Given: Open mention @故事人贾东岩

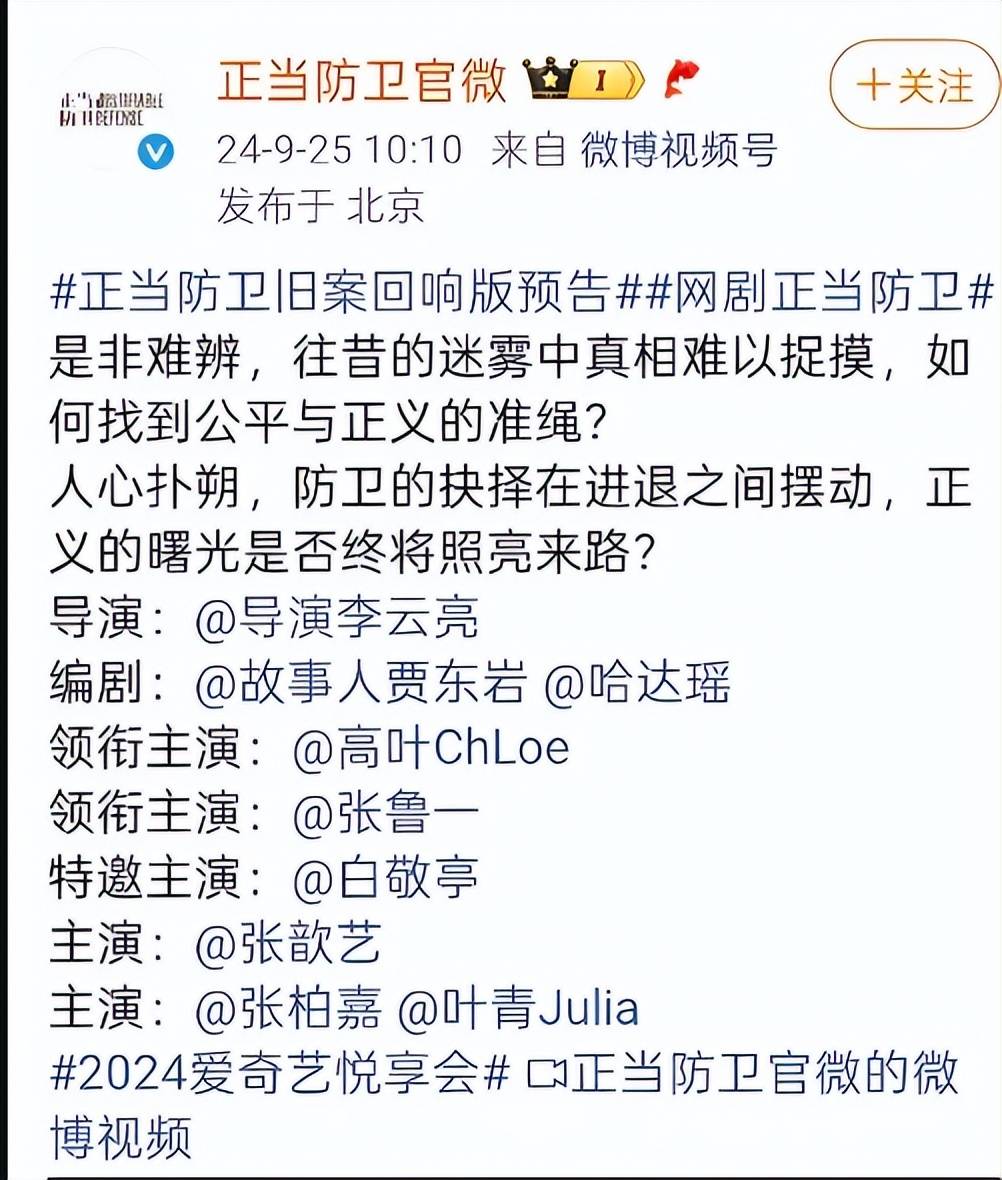Looking at the screenshot, I should [x=361, y=684].
